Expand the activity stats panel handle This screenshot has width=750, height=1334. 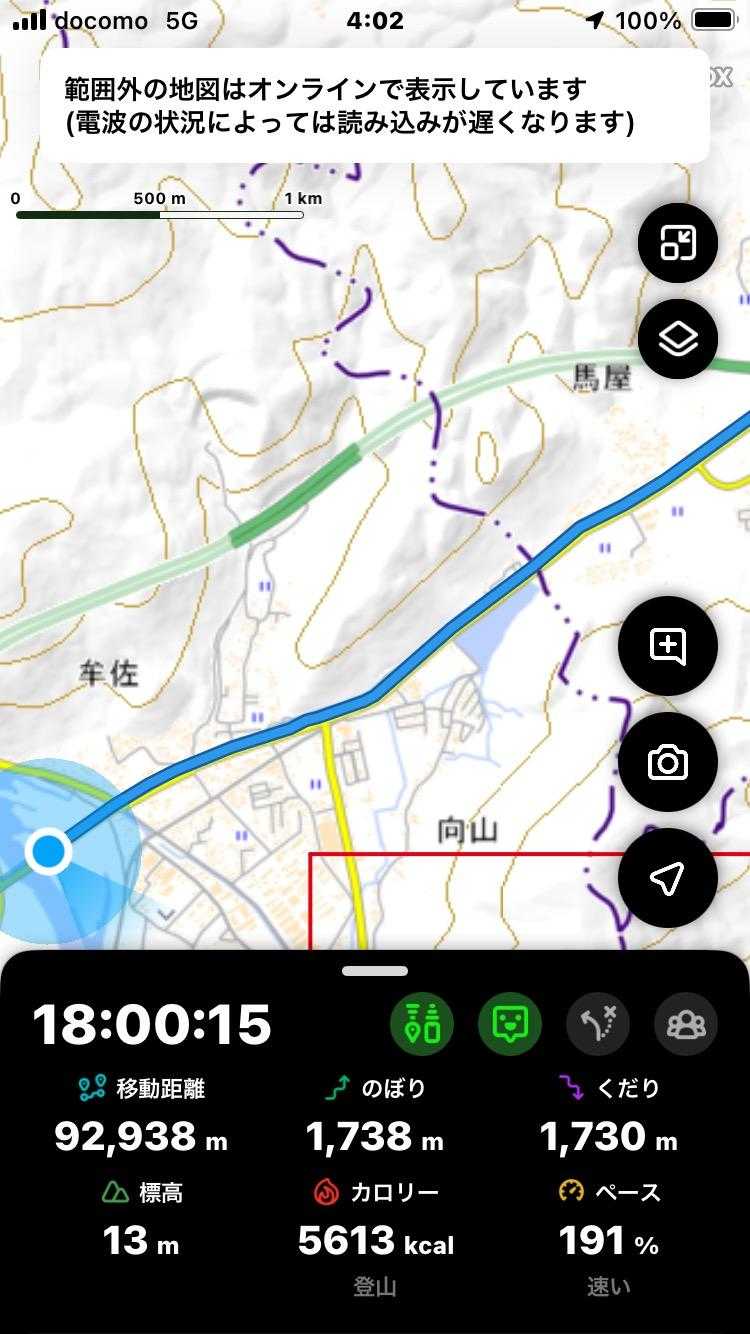point(375,970)
